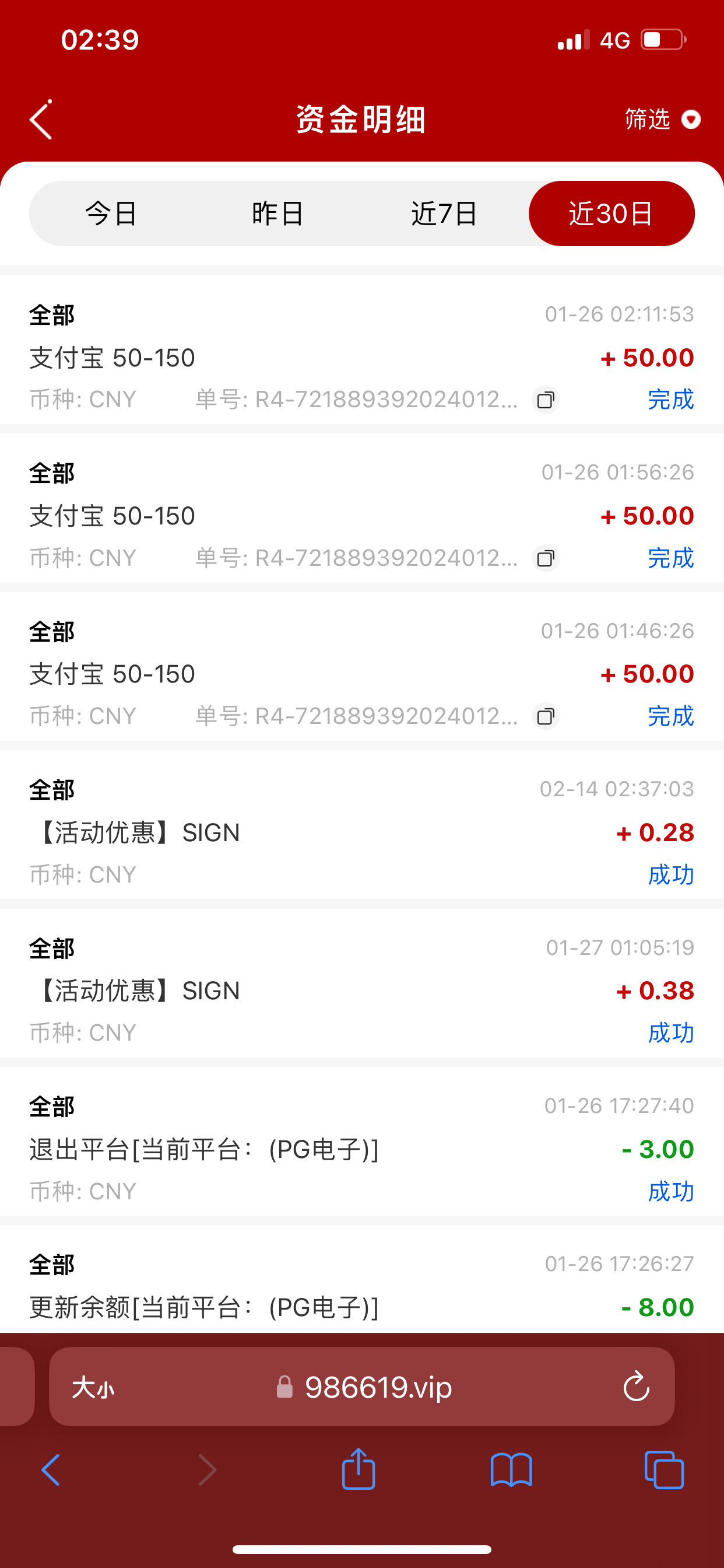The width and height of the screenshot is (724, 1568).
Task: Select the 近30日 filter option
Action: 611,213
